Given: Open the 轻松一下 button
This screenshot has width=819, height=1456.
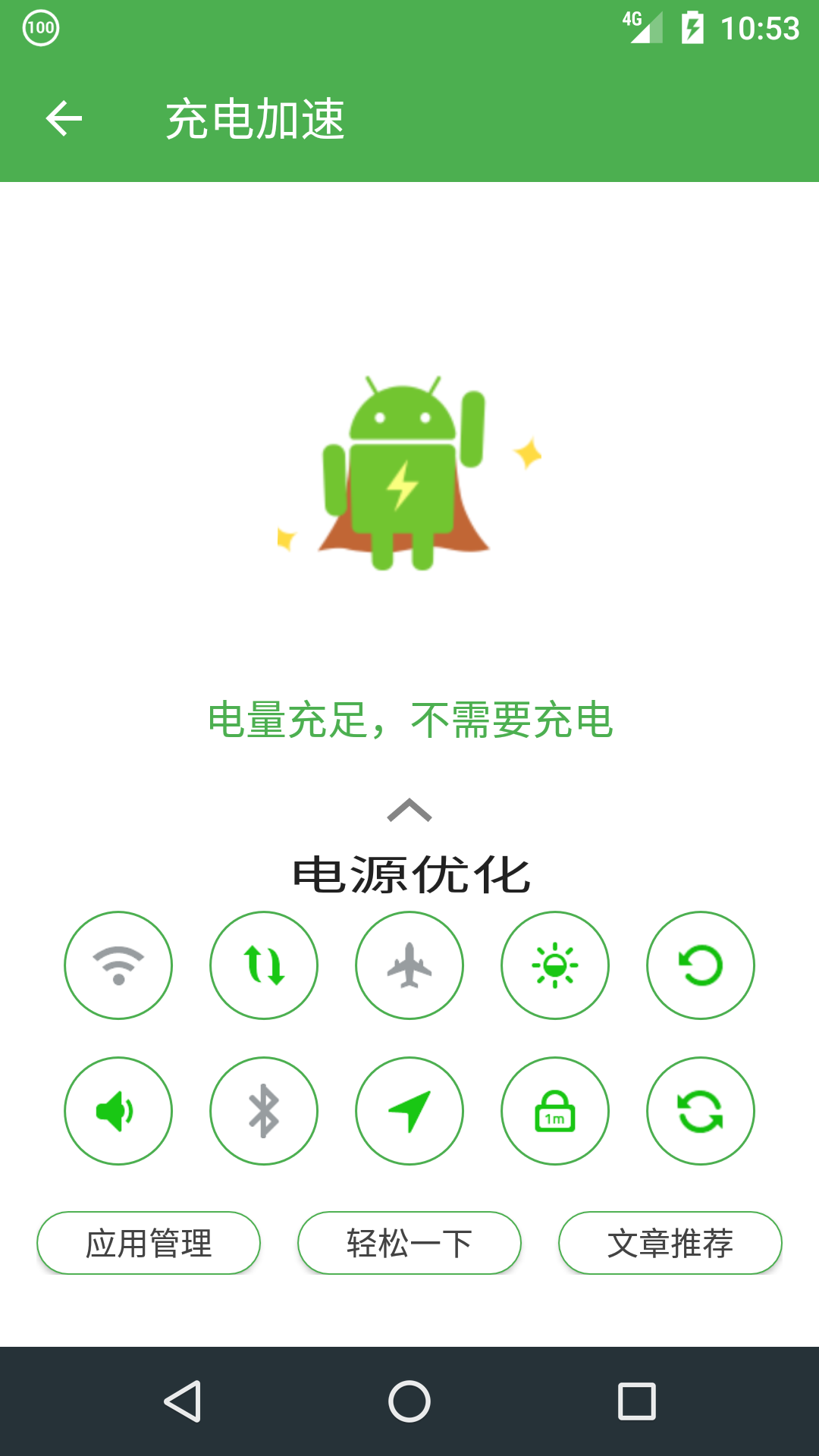Looking at the screenshot, I should (409, 1243).
